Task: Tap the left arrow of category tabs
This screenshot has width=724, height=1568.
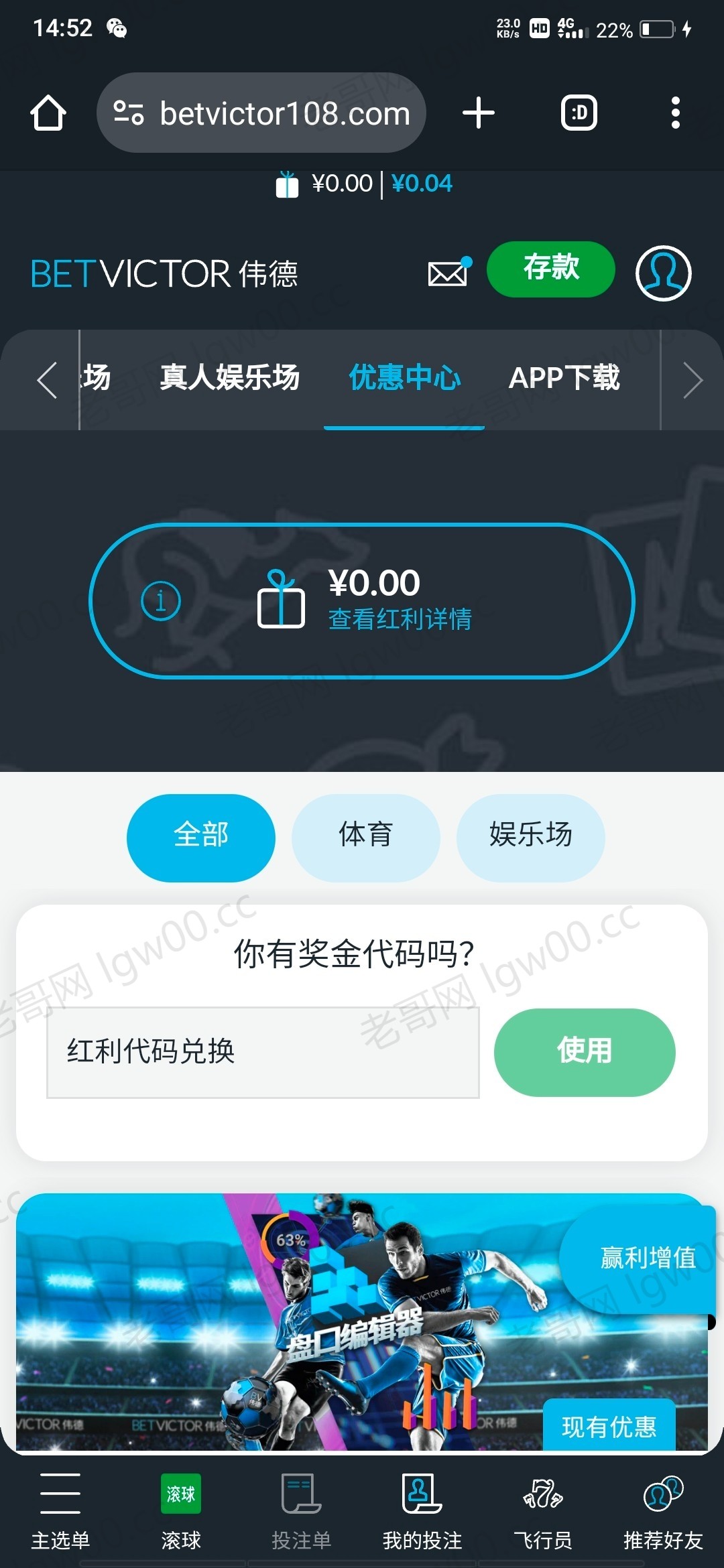Action: tap(47, 380)
